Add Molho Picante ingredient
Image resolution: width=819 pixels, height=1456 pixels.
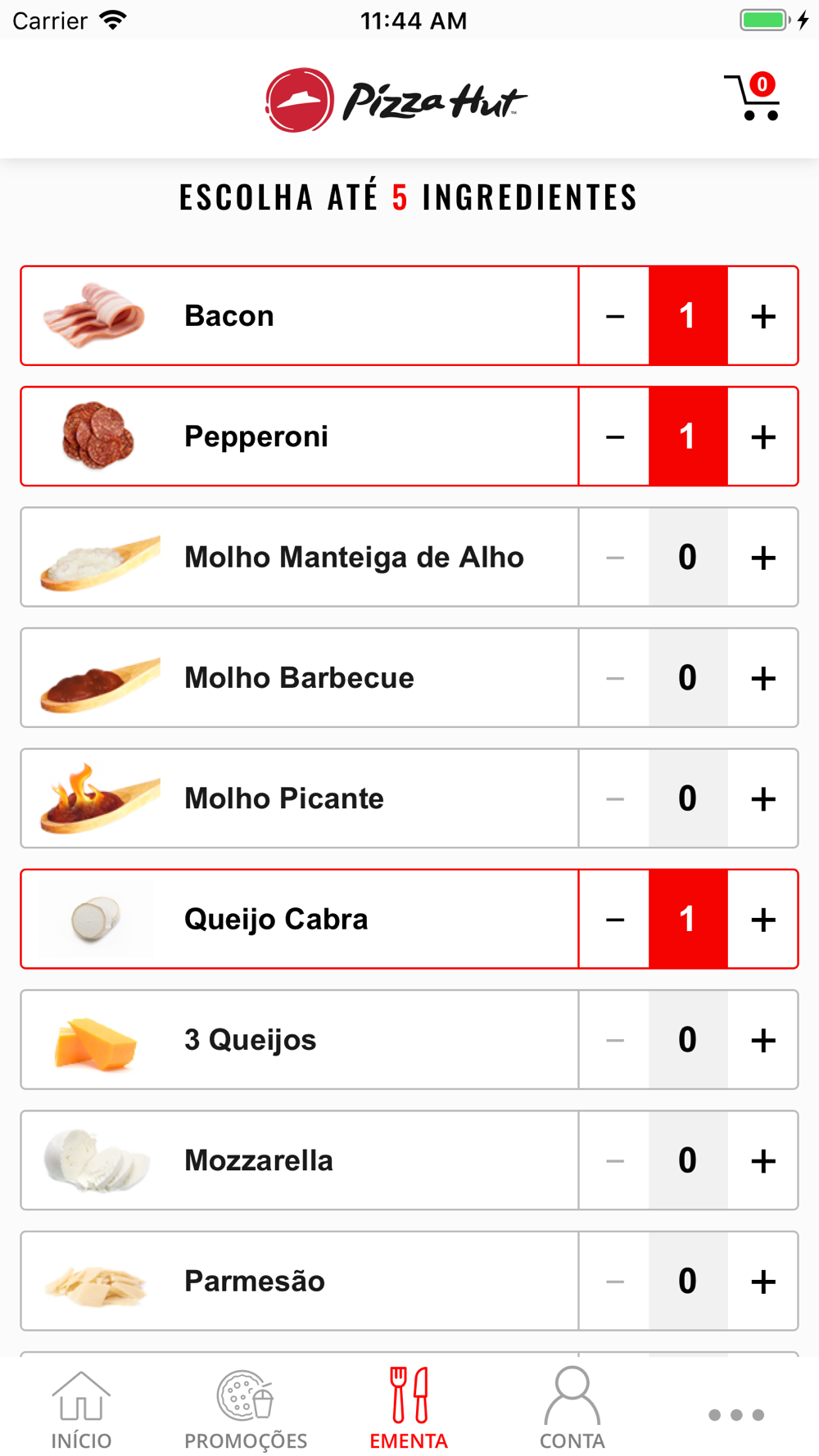(x=763, y=798)
